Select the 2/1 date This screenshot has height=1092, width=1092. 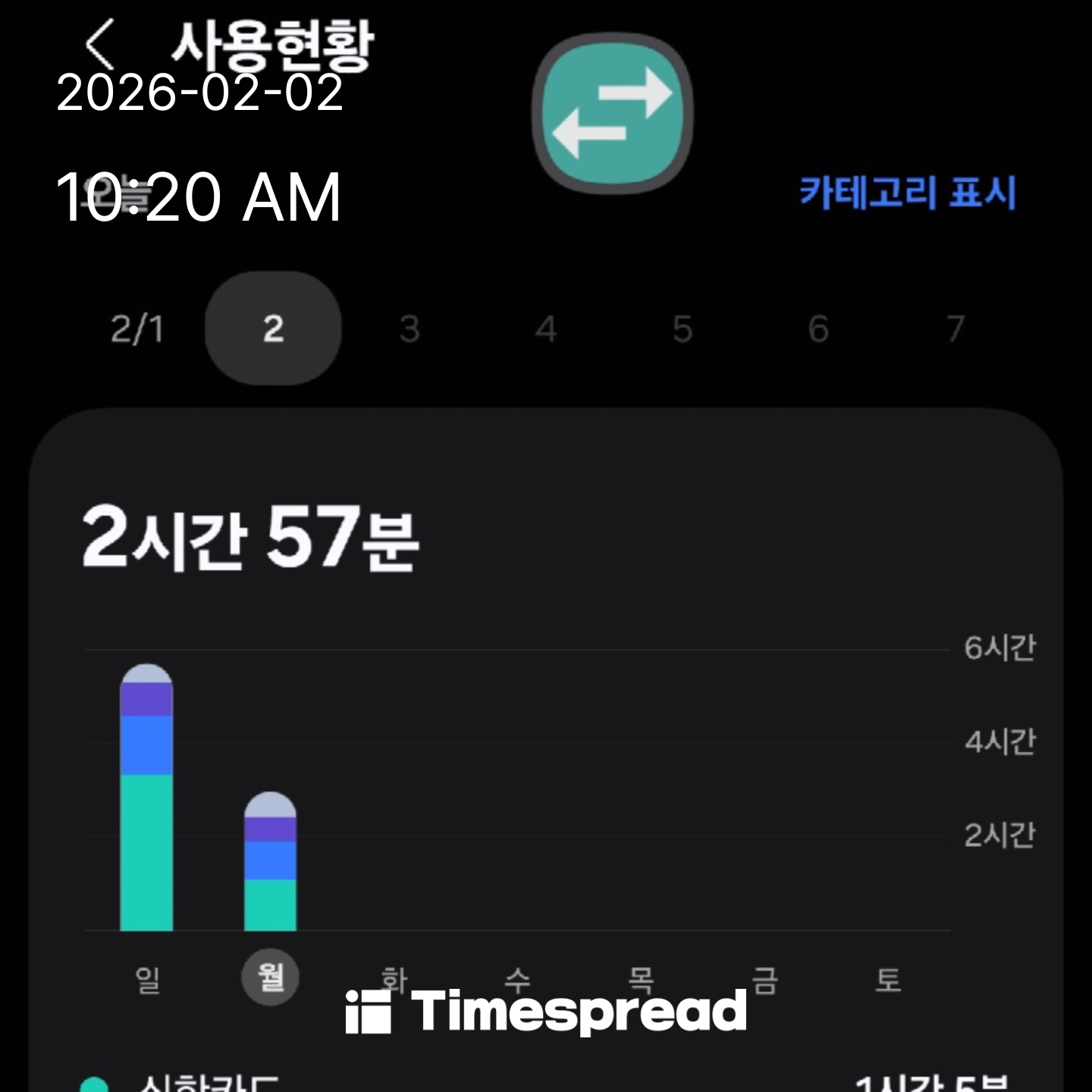click(136, 329)
